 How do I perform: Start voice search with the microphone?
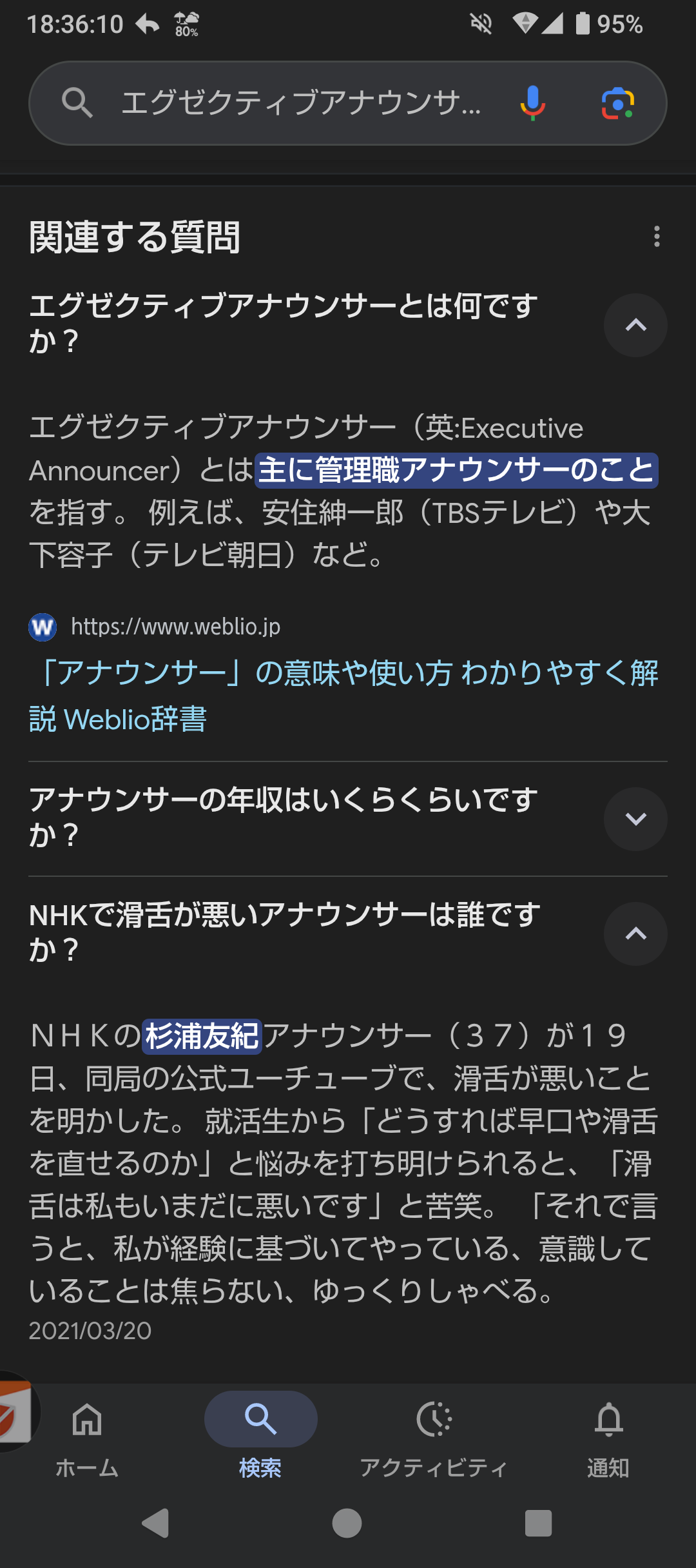click(533, 103)
